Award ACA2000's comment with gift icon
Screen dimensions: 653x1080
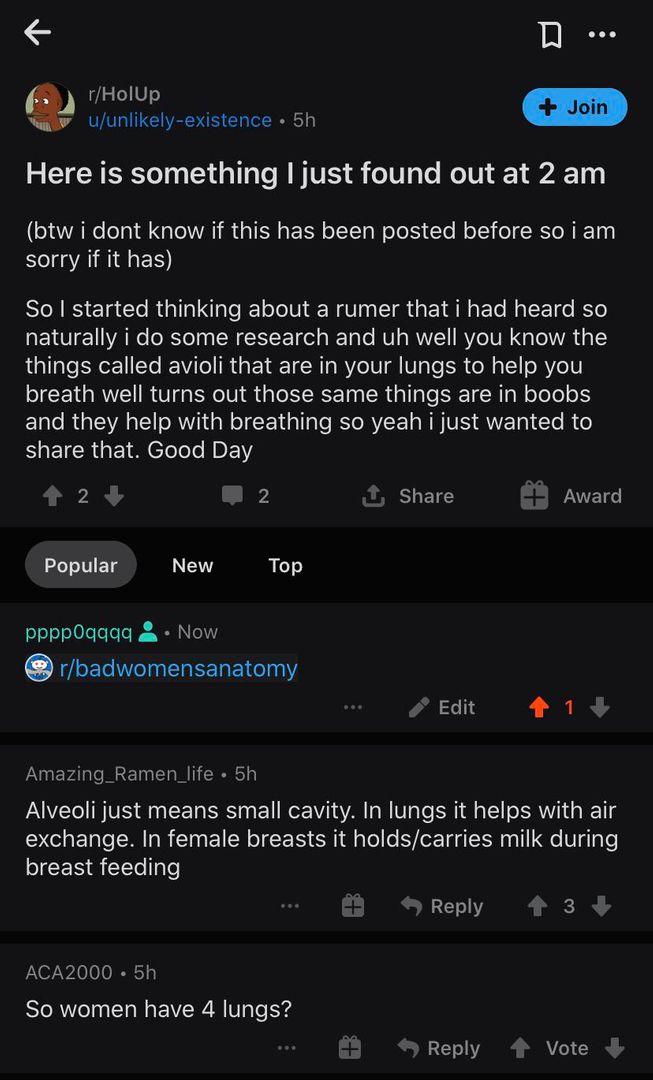tap(350, 1048)
